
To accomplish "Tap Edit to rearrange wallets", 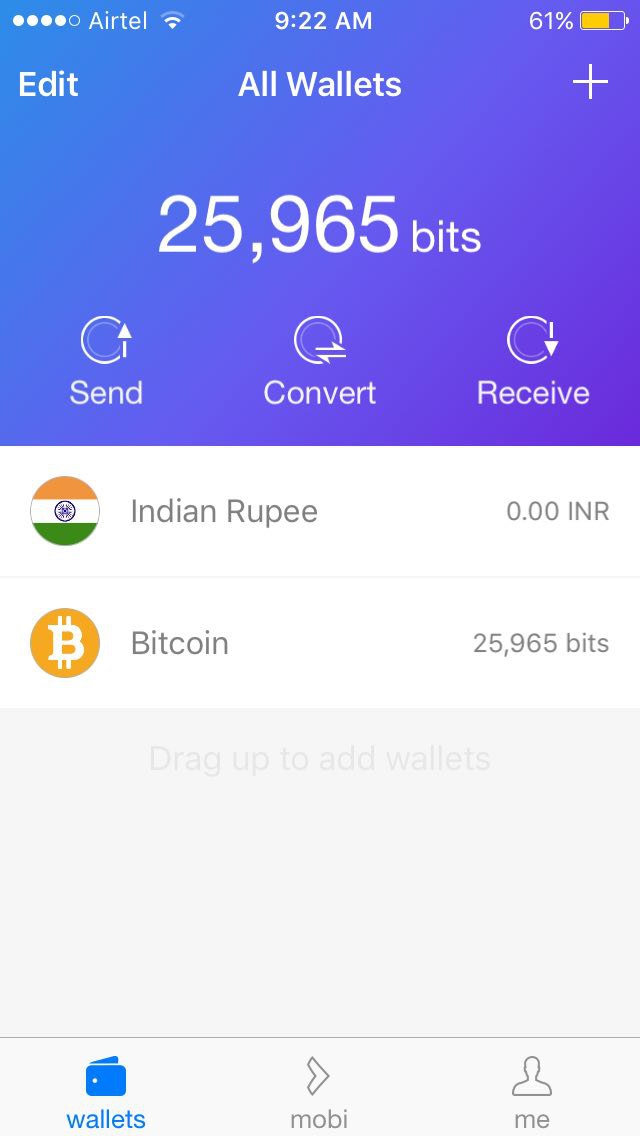I will 48,85.
